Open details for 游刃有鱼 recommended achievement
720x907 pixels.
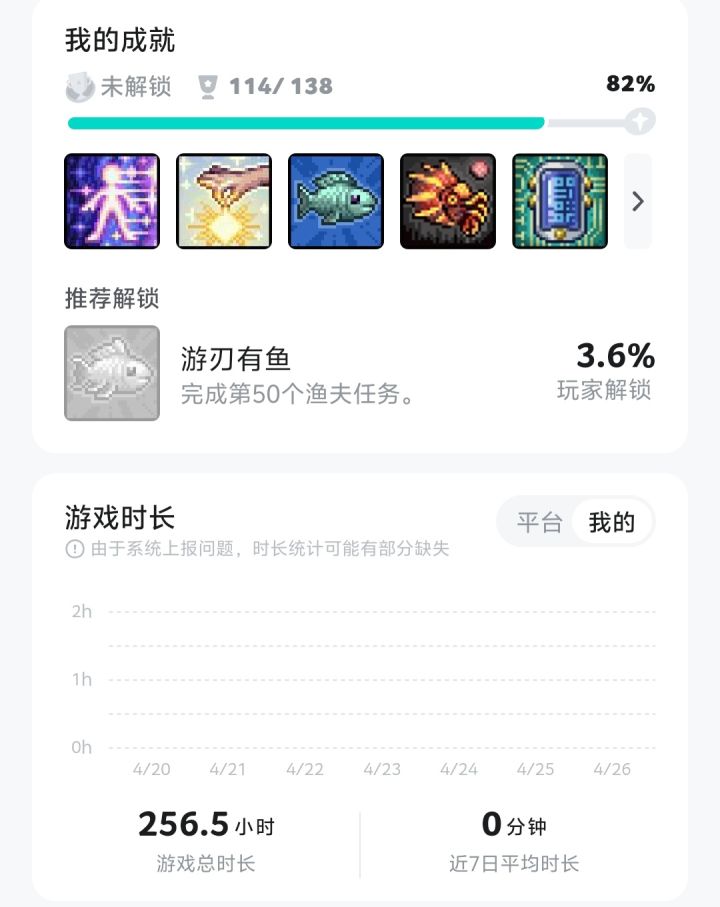point(237,359)
